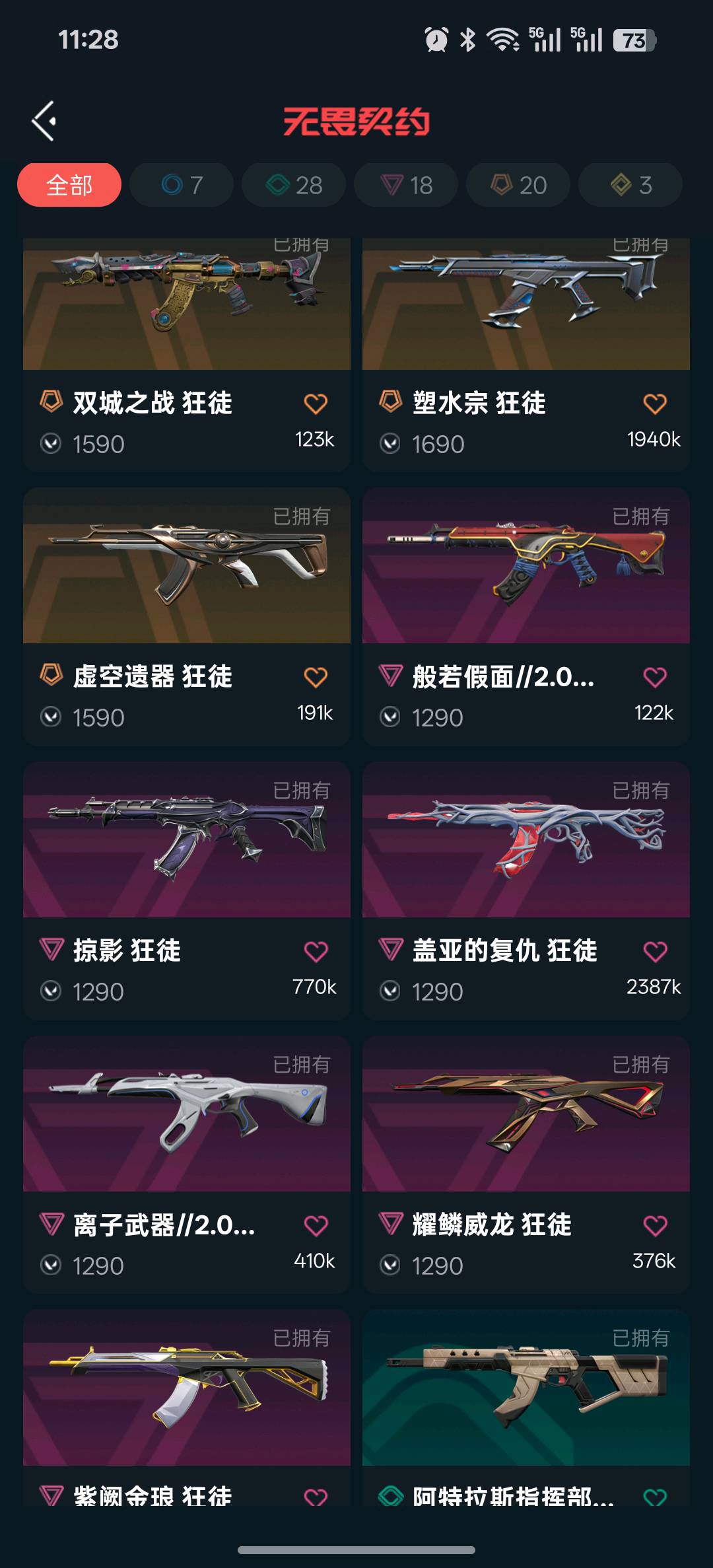Favorite the 般若假面//2.0 skin with the heart
This screenshot has width=713, height=1568.
coord(655,677)
